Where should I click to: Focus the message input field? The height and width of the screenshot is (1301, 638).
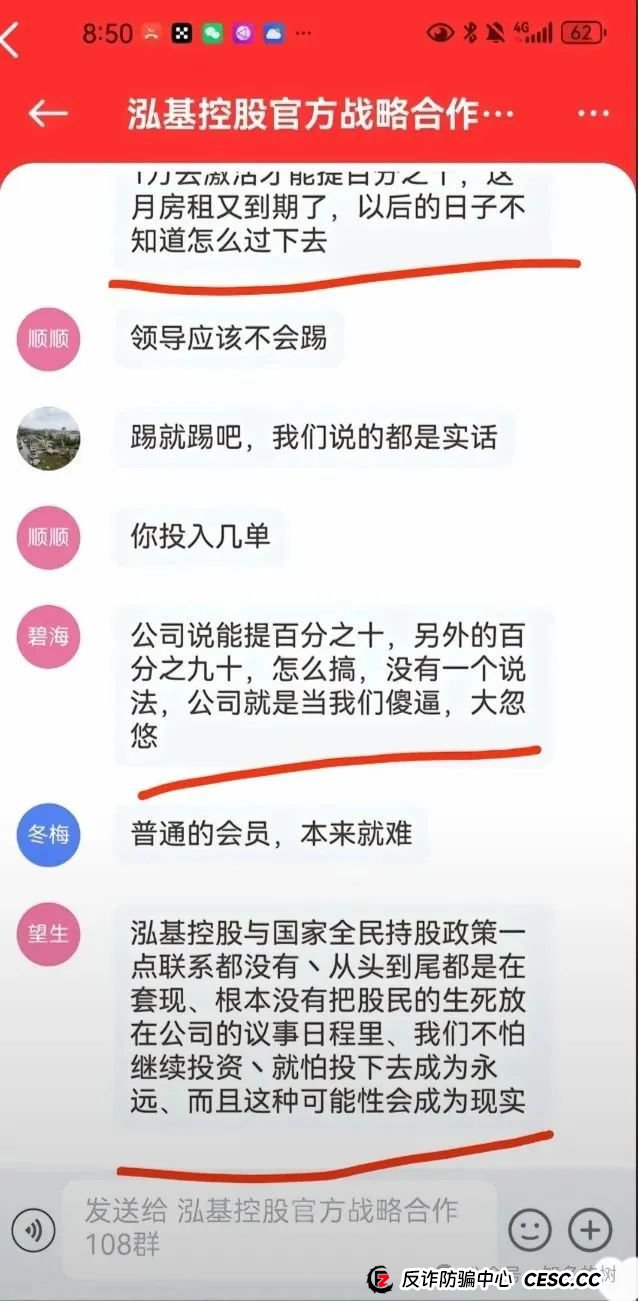(280, 1228)
